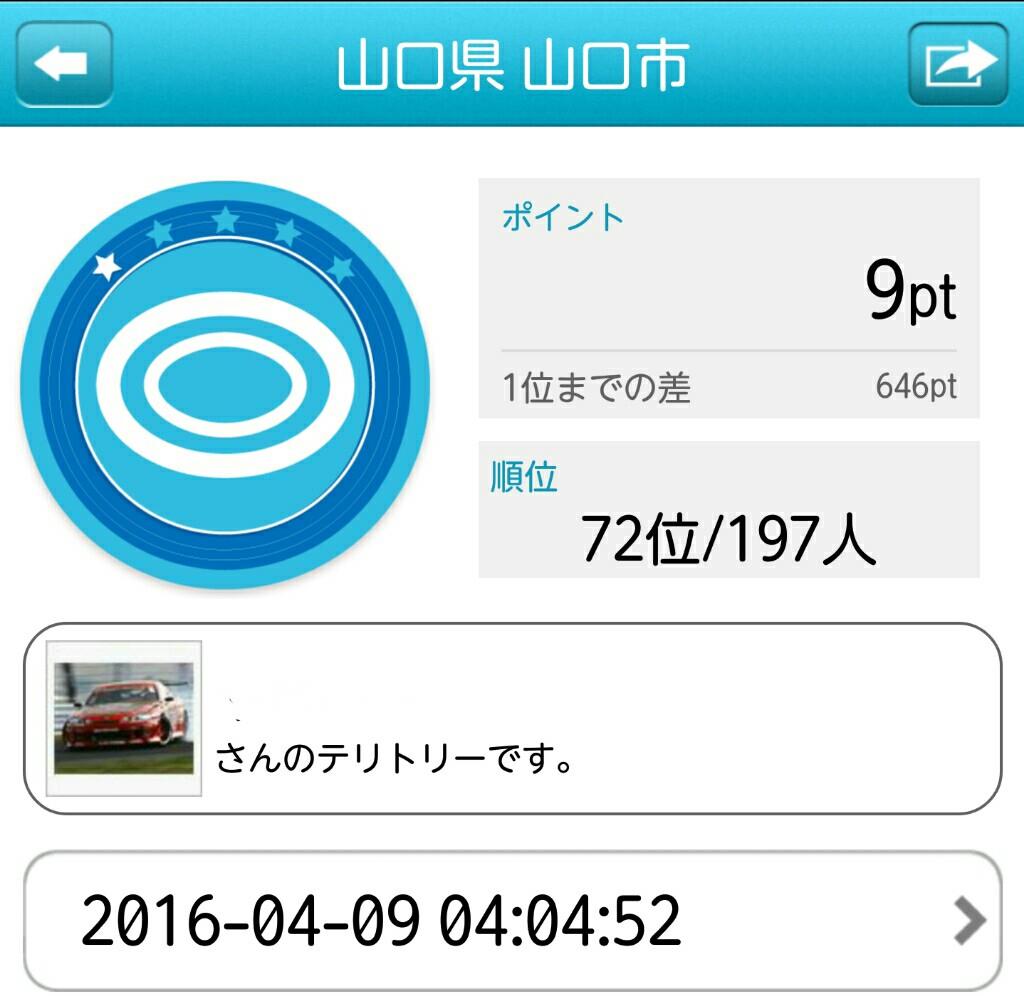The image size is (1024, 996).
Task: Open the territory owner's profile card
Action: (x=511, y=718)
